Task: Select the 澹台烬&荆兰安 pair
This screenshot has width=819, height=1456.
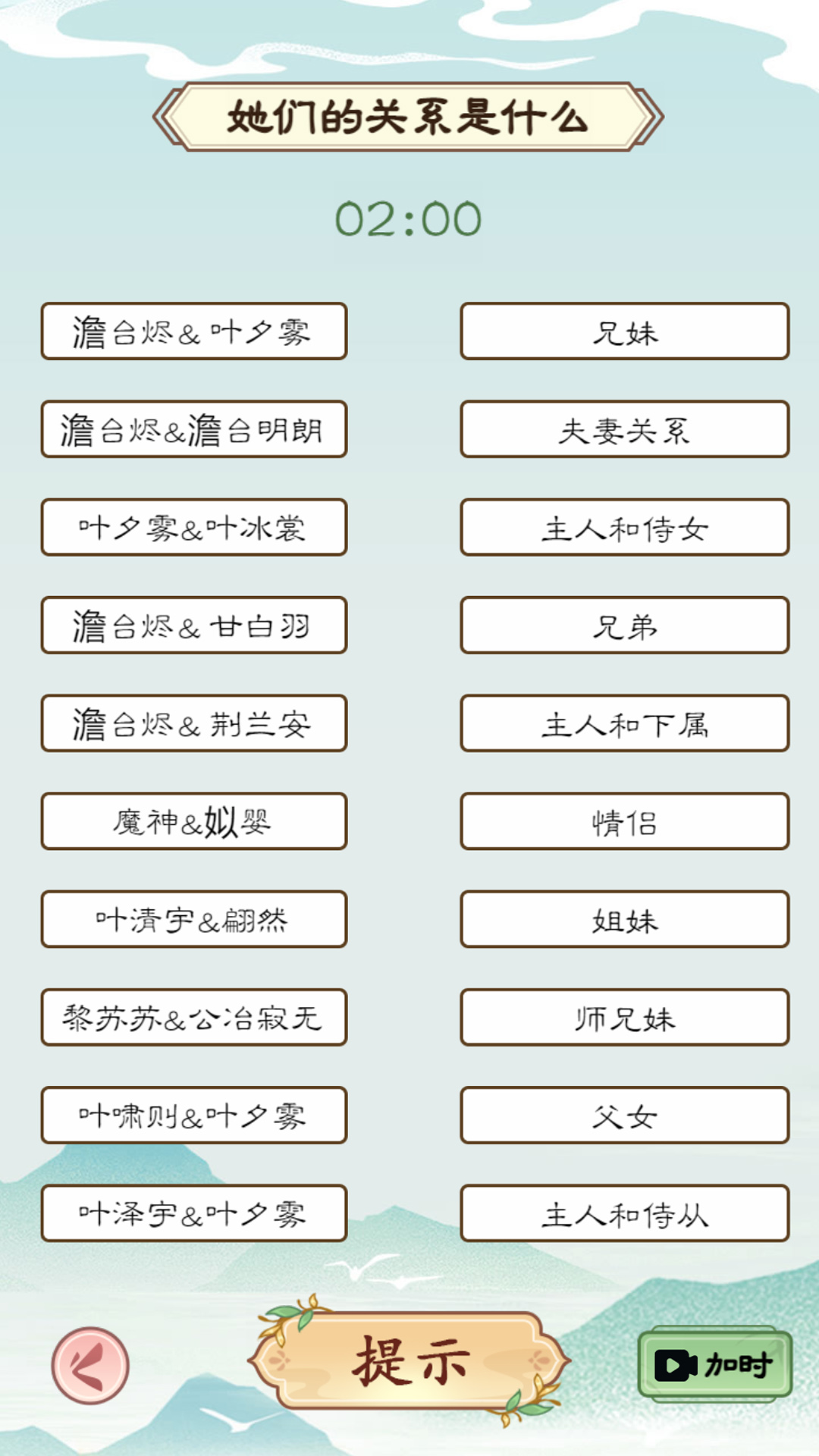Action: click(193, 723)
